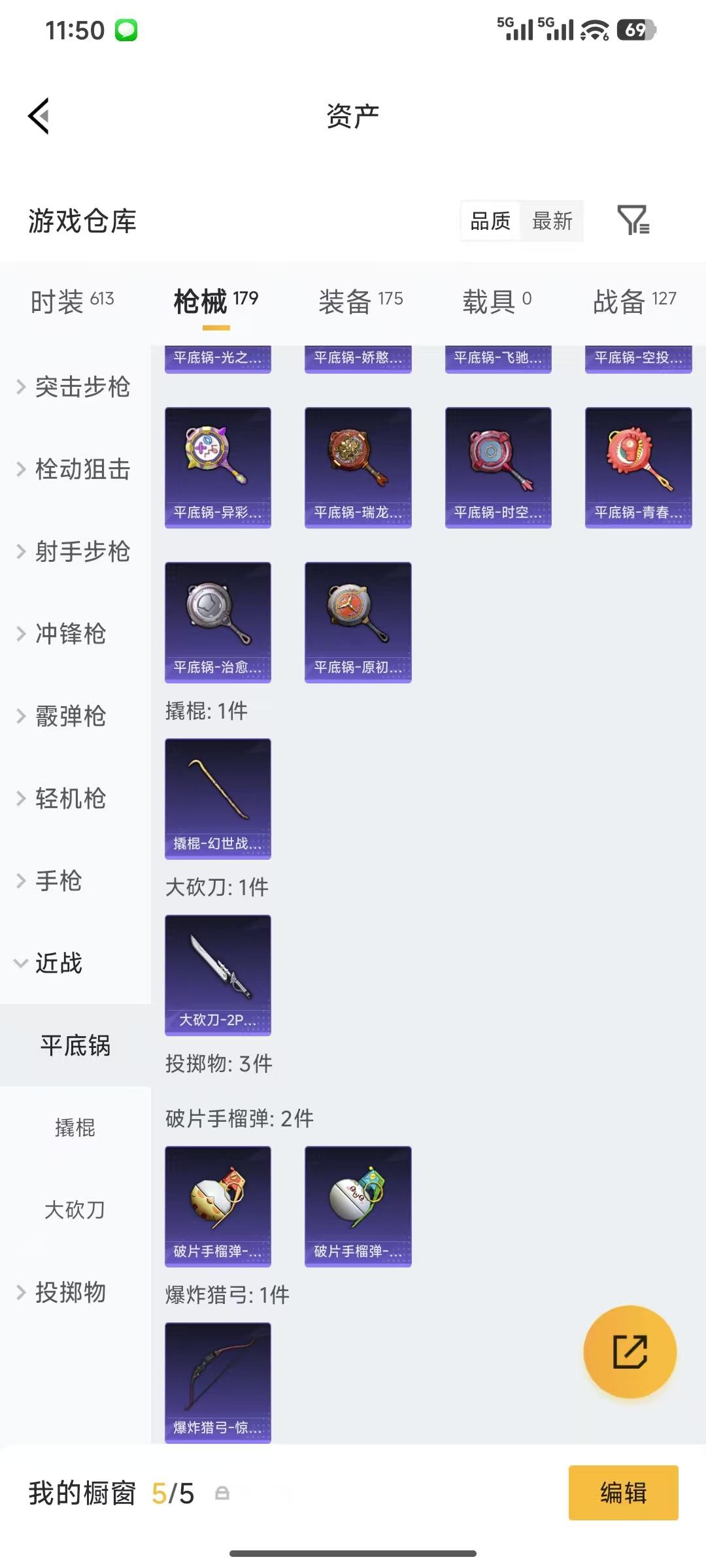Tap the back arrow to leave 资产 page

39,116
